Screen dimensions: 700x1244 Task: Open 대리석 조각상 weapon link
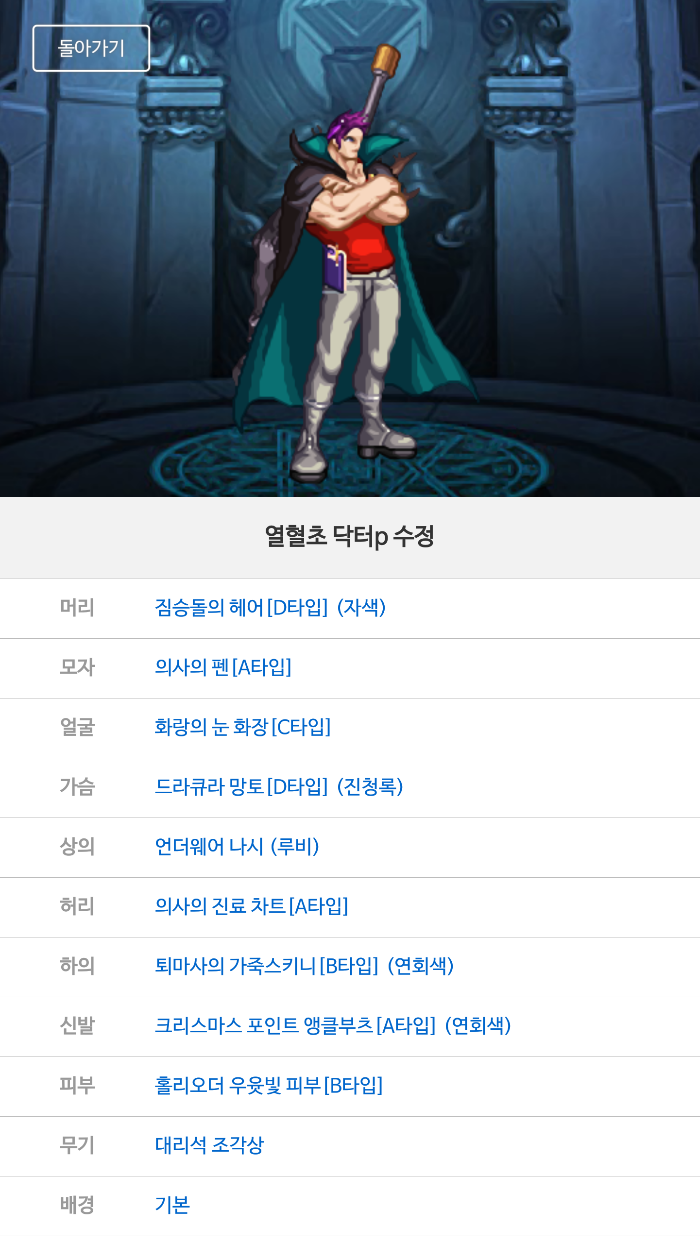coord(209,1145)
